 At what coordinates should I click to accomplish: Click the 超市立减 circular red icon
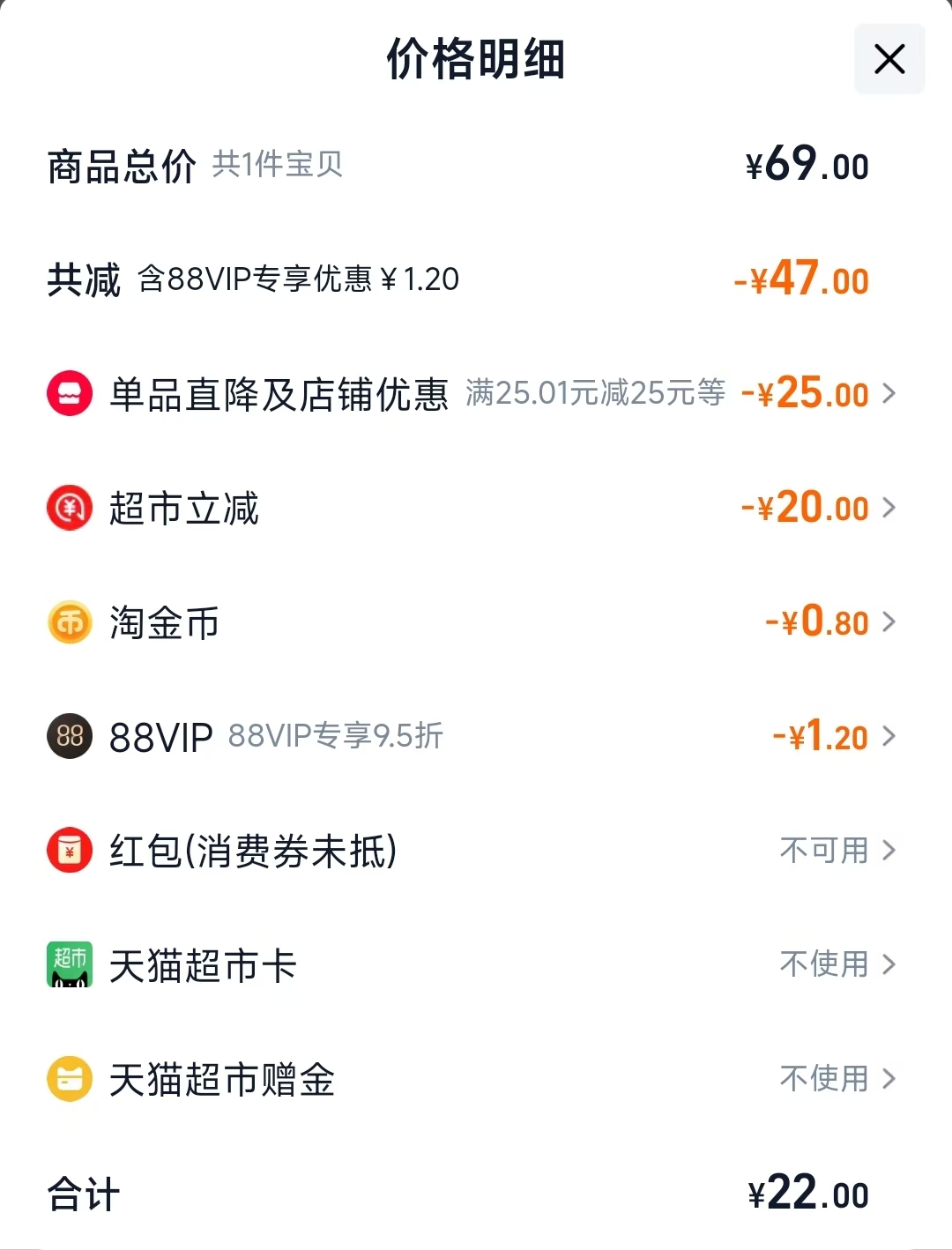click(69, 508)
